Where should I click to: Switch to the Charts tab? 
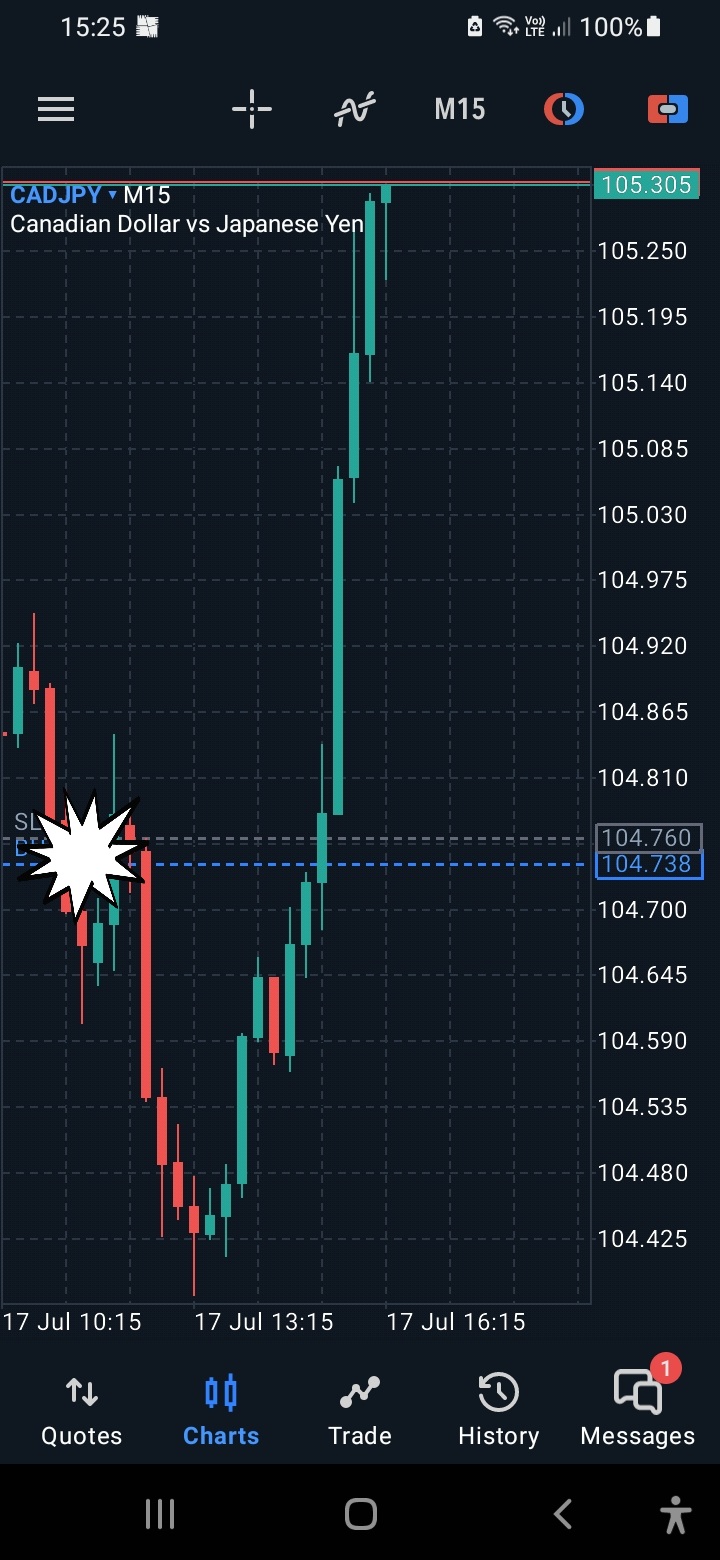tap(221, 1410)
